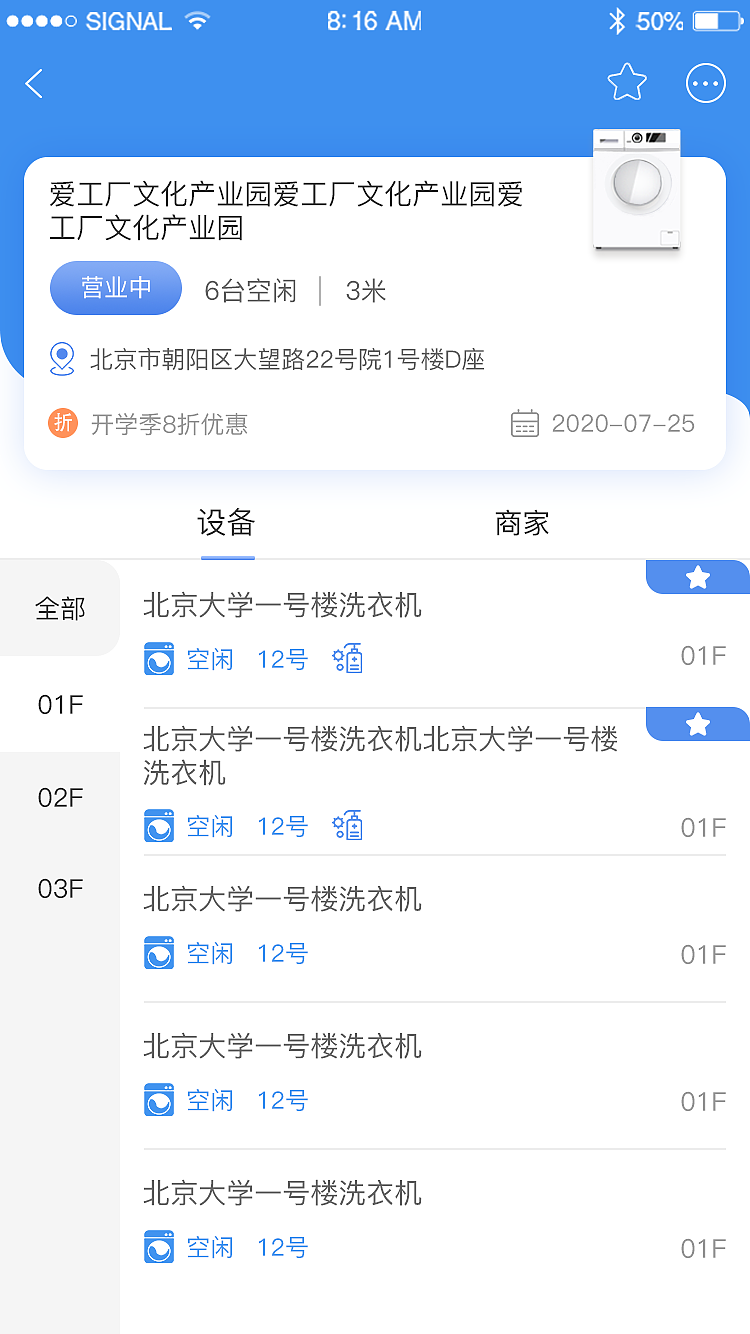Tap the washer status icon on the third device
The width and height of the screenshot is (750, 1334).
coord(159,952)
